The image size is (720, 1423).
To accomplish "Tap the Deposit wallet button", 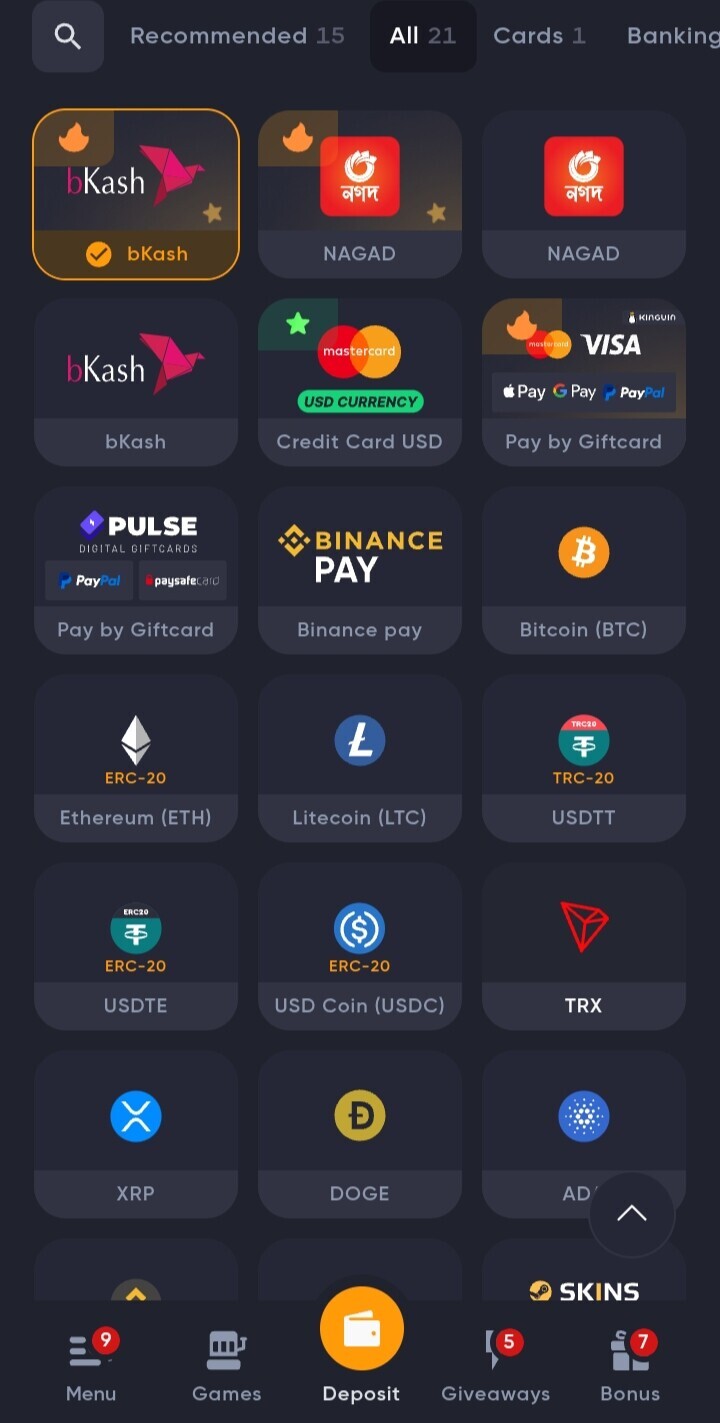I will click(x=362, y=1330).
